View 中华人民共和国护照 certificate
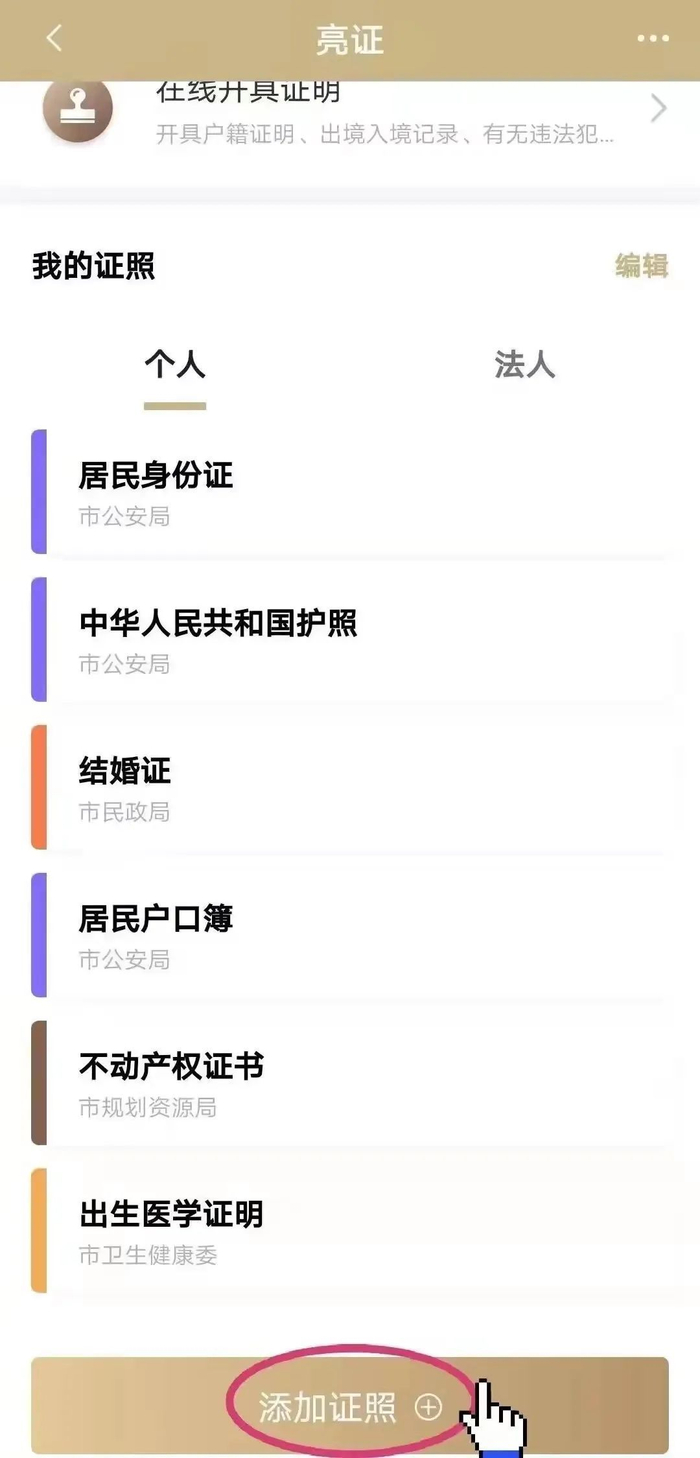The height and width of the screenshot is (1458, 700). click(x=350, y=640)
